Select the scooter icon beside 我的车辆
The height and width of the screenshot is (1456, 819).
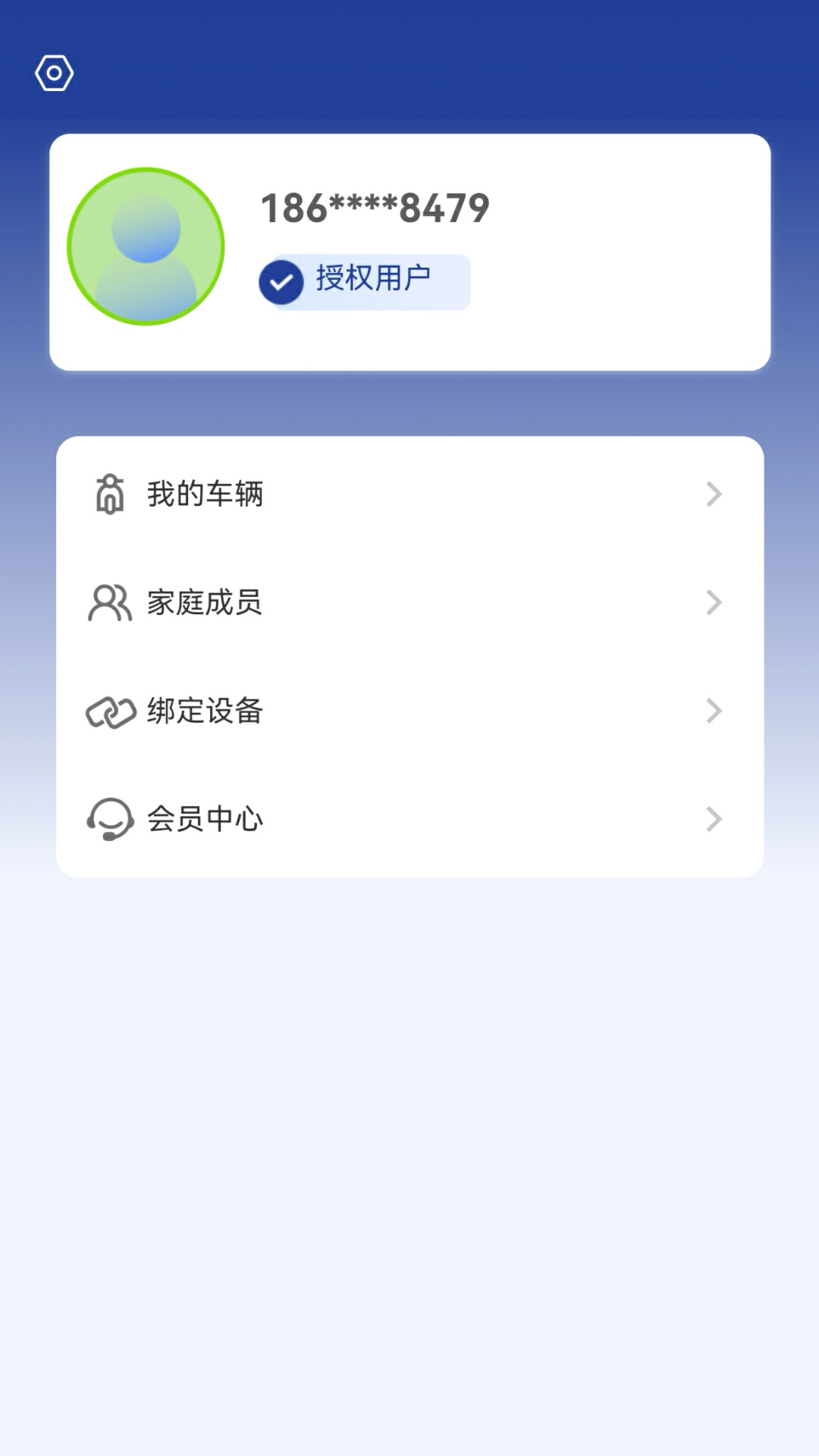[108, 494]
